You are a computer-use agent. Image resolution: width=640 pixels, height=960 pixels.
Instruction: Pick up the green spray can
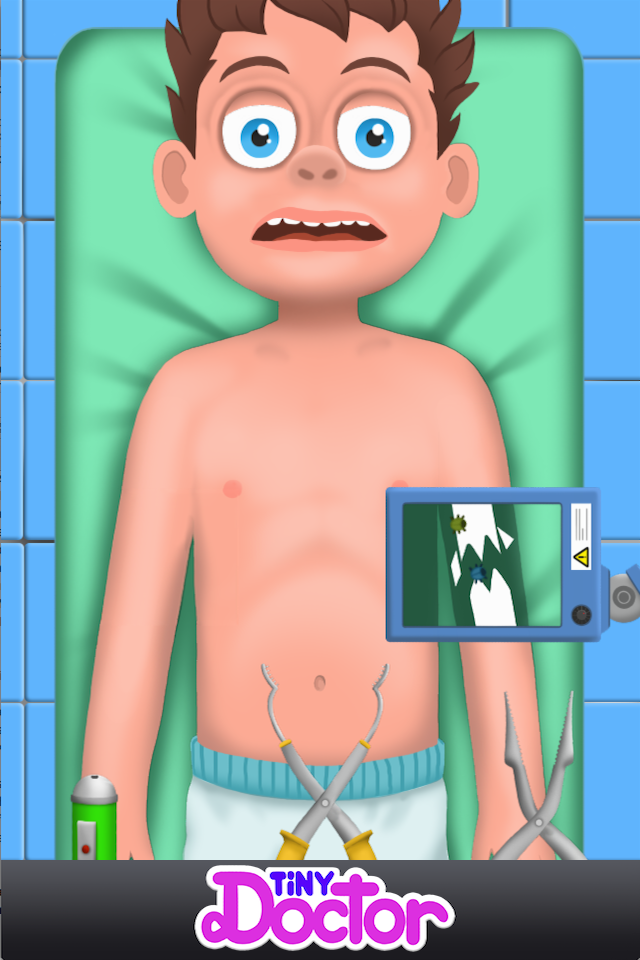point(94,818)
